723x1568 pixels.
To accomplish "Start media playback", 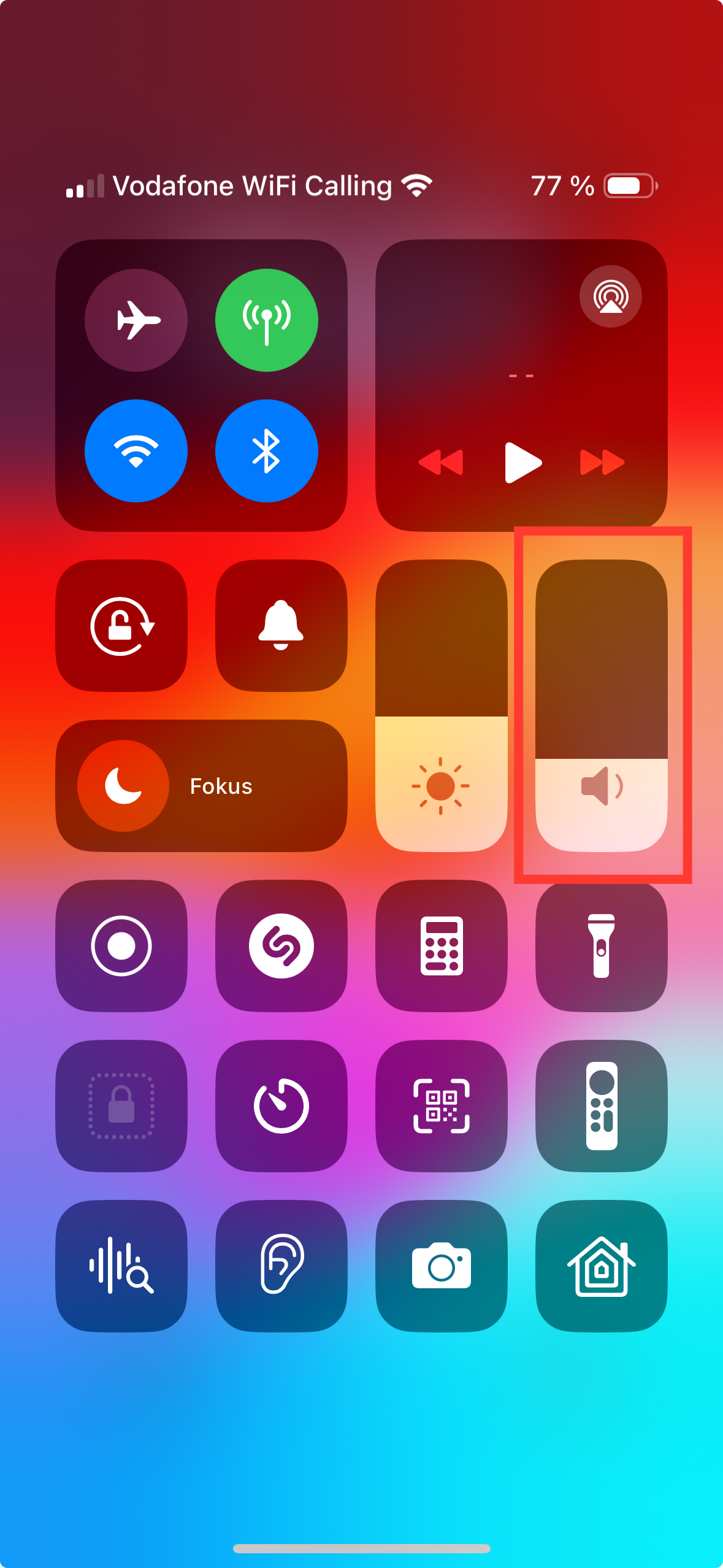I will pyautogui.click(x=522, y=463).
